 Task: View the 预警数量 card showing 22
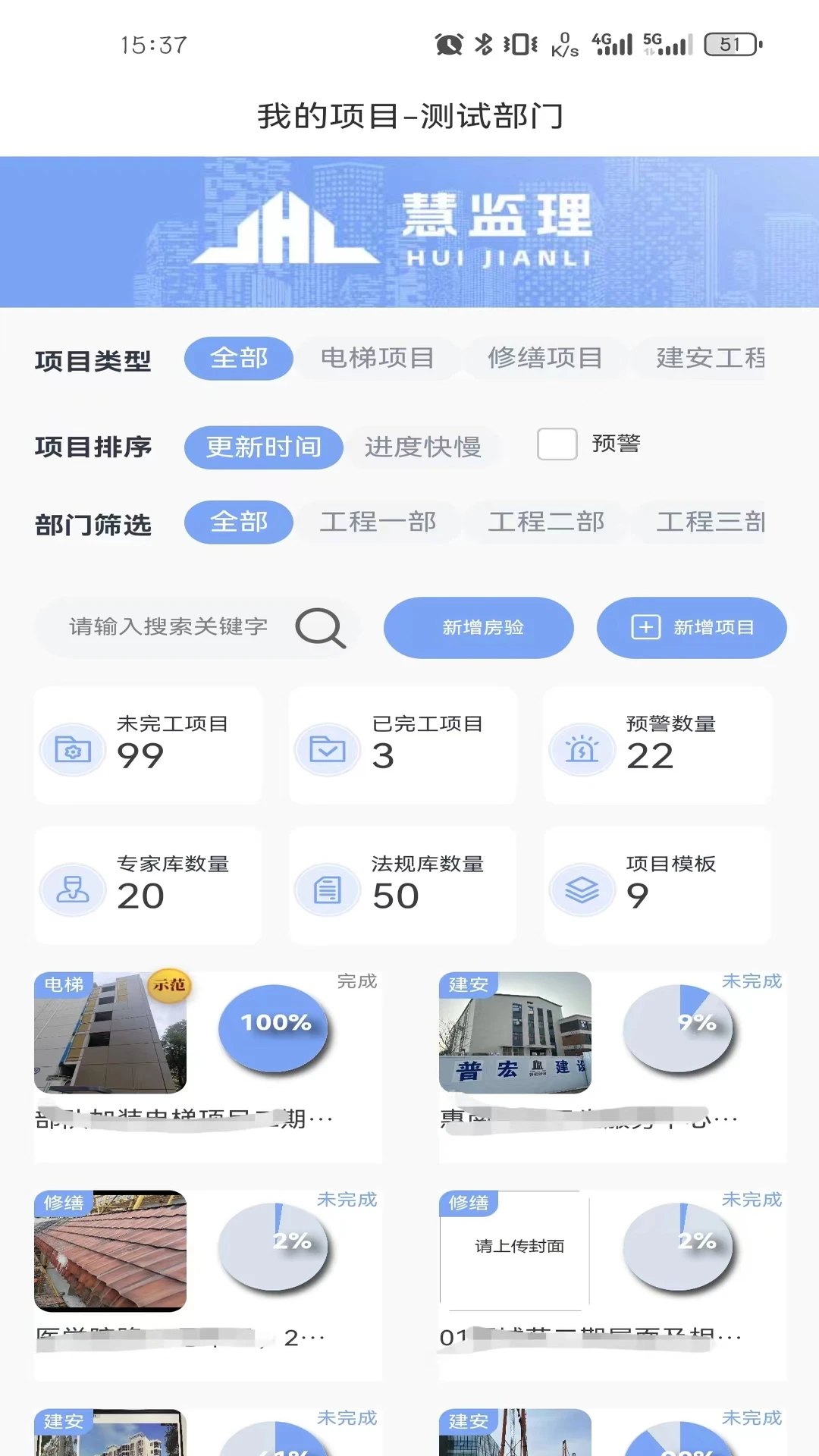pos(657,745)
